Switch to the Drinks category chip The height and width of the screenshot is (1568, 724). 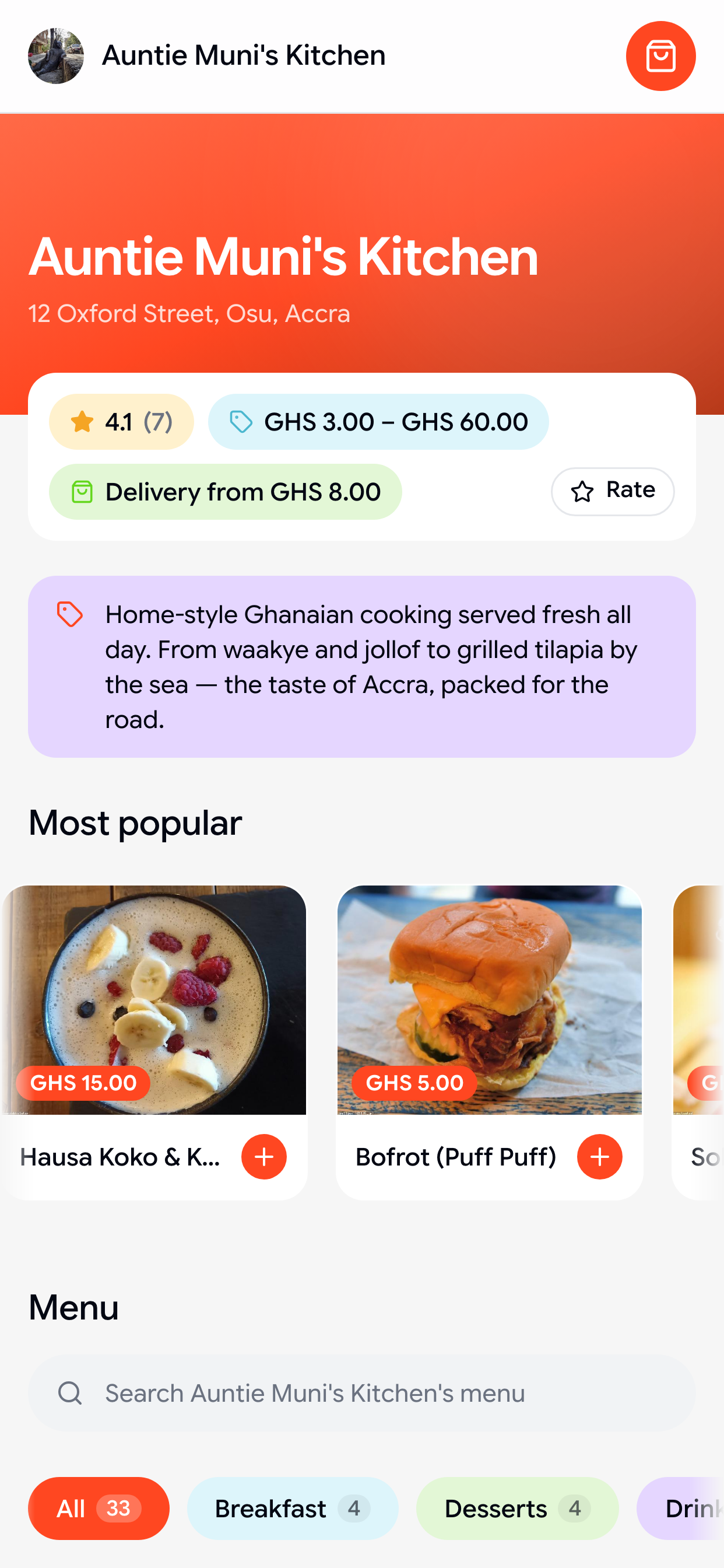pos(681,1508)
